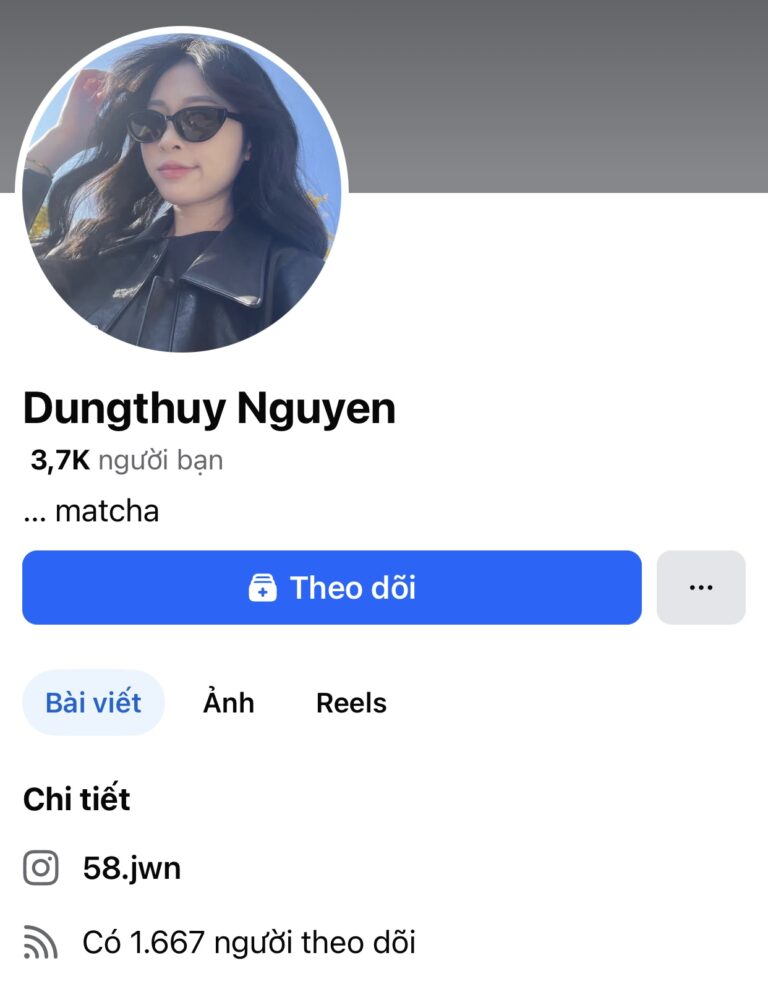Switch to the Reels tab

click(x=351, y=703)
